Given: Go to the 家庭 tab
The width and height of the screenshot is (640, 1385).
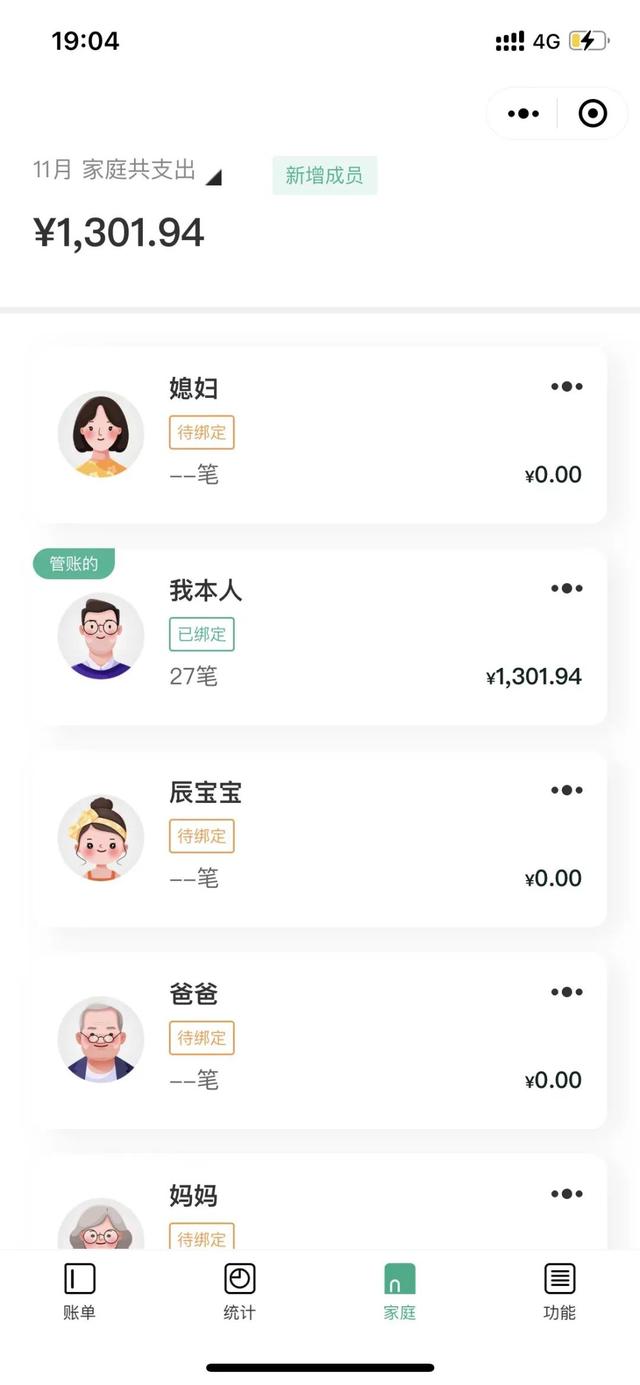Looking at the screenshot, I should pyautogui.click(x=400, y=1291).
